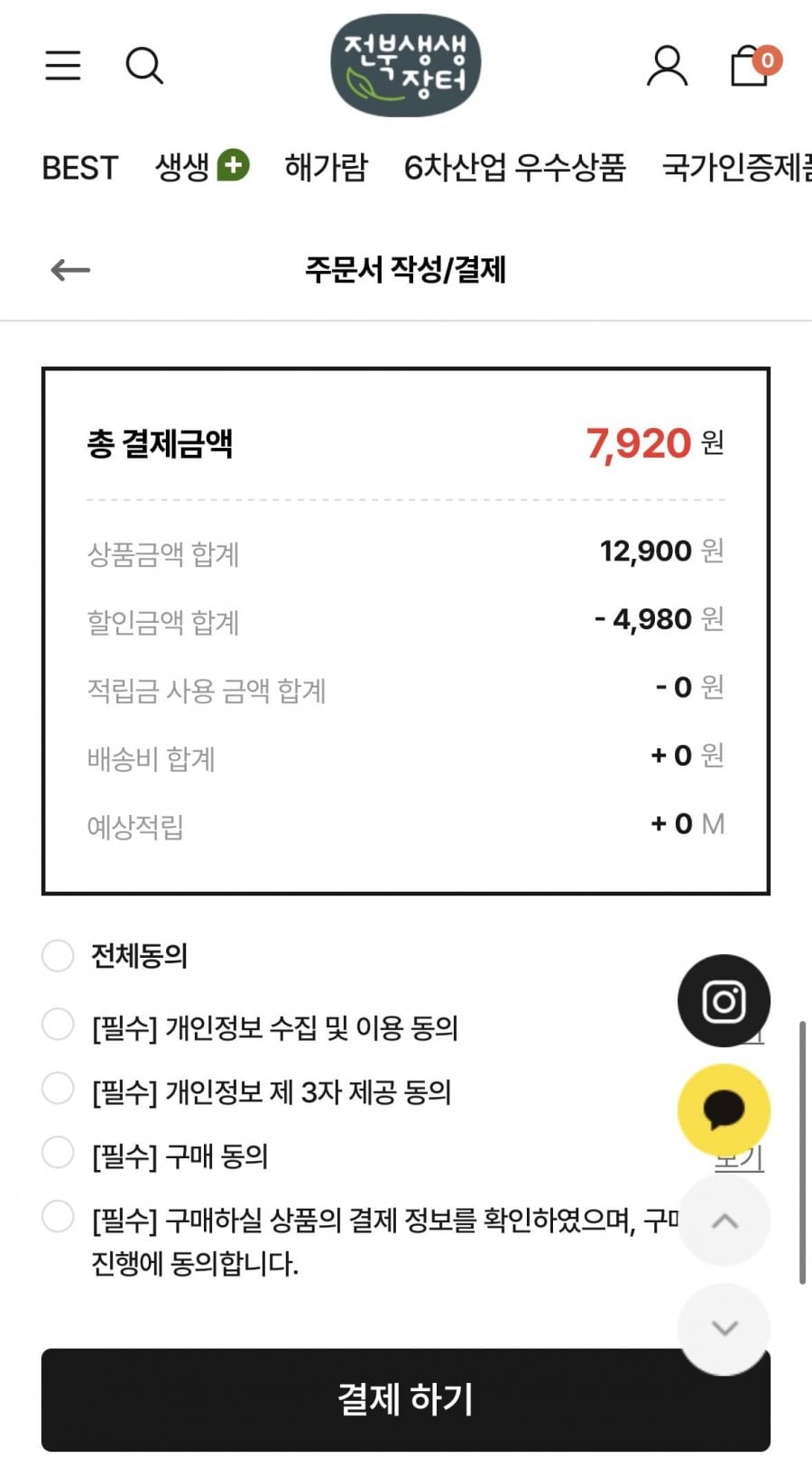Image resolution: width=812 pixels, height=1467 pixels.
Task: Open the 국가인증제품 tab
Action: coord(737,168)
